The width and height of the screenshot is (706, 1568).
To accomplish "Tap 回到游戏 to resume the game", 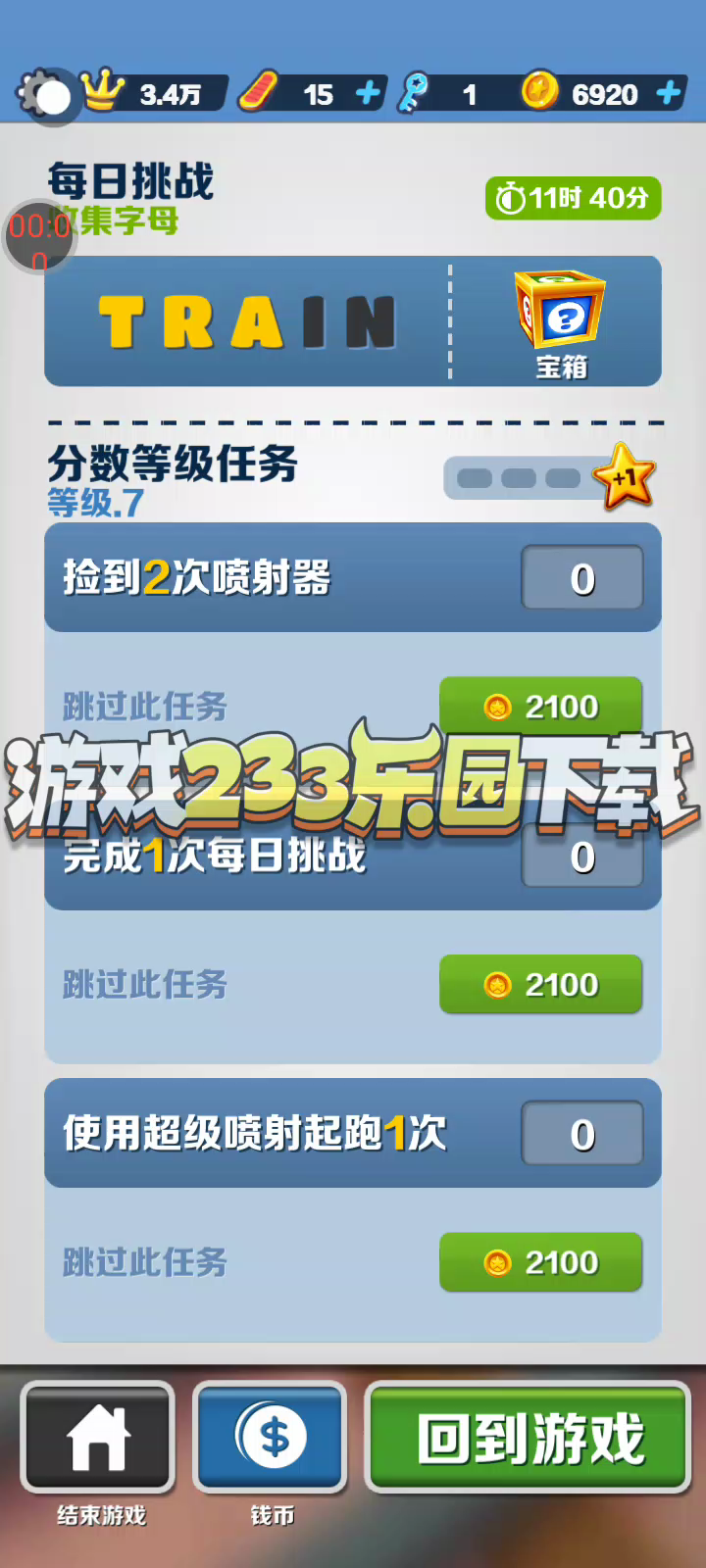I will pos(529,1437).
